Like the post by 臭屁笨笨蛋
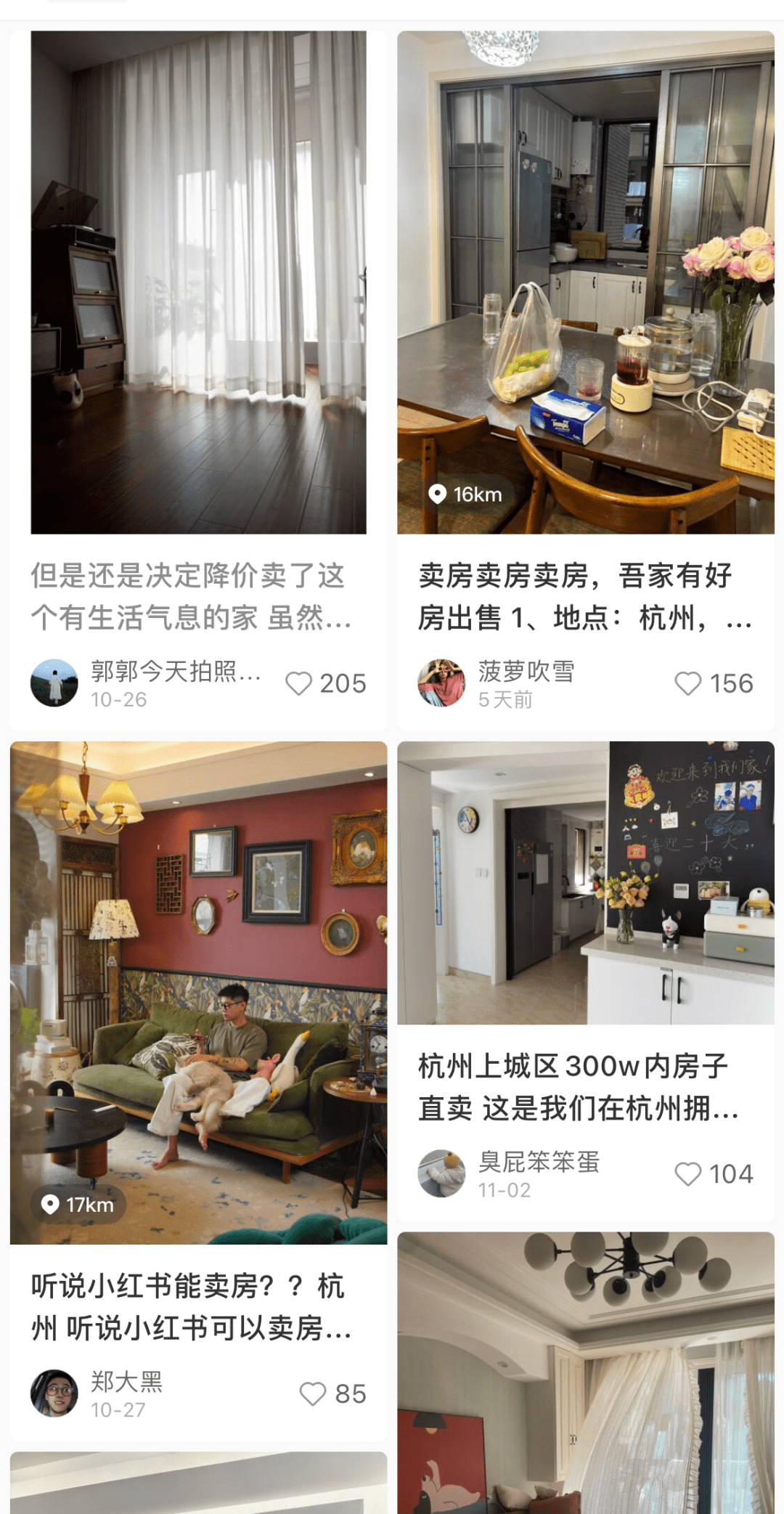The width and height of the screenshot is (784, 1514). coord(687,1173)
